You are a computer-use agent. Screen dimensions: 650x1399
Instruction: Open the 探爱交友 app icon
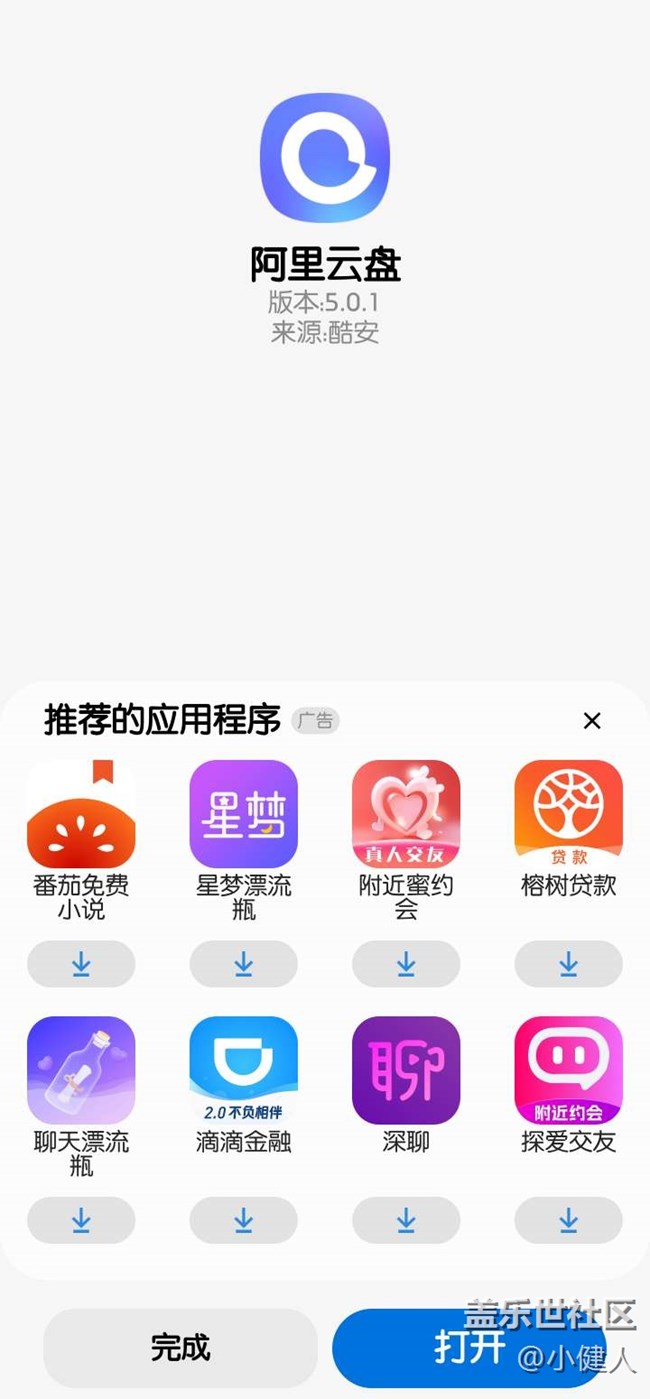(568, 1070)
